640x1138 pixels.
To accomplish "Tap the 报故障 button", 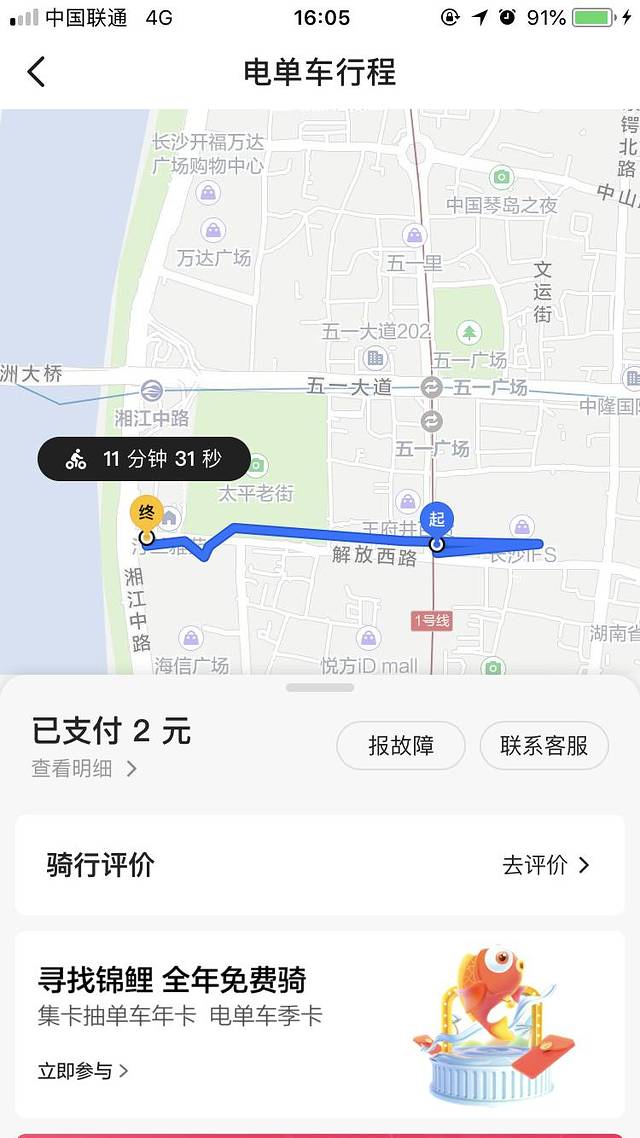I will click(401, 746).
